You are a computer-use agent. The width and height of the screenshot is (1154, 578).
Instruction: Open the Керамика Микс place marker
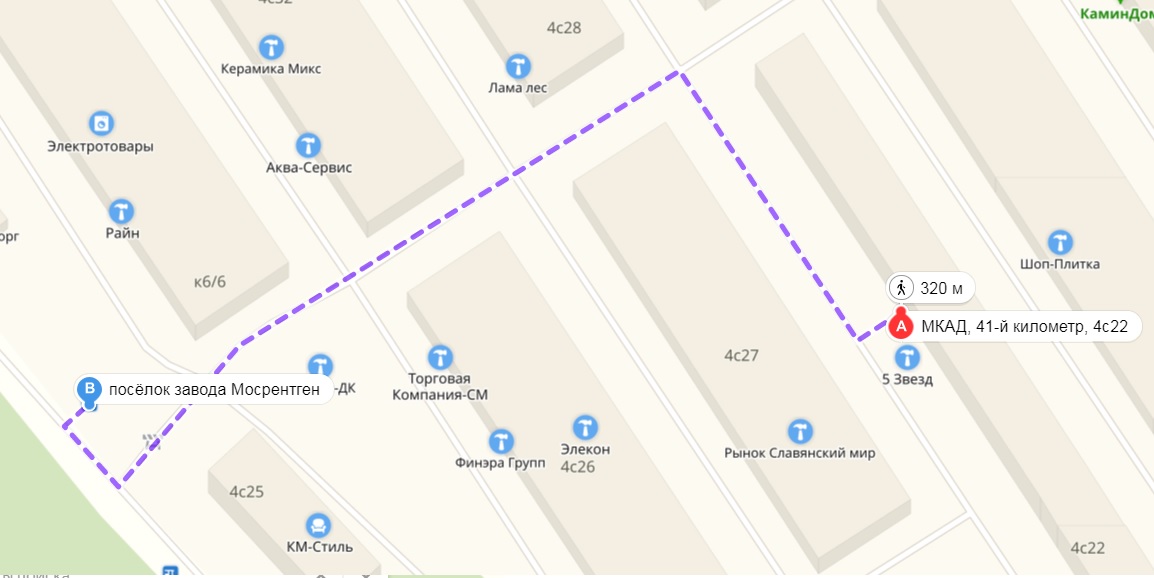[271, 47]
